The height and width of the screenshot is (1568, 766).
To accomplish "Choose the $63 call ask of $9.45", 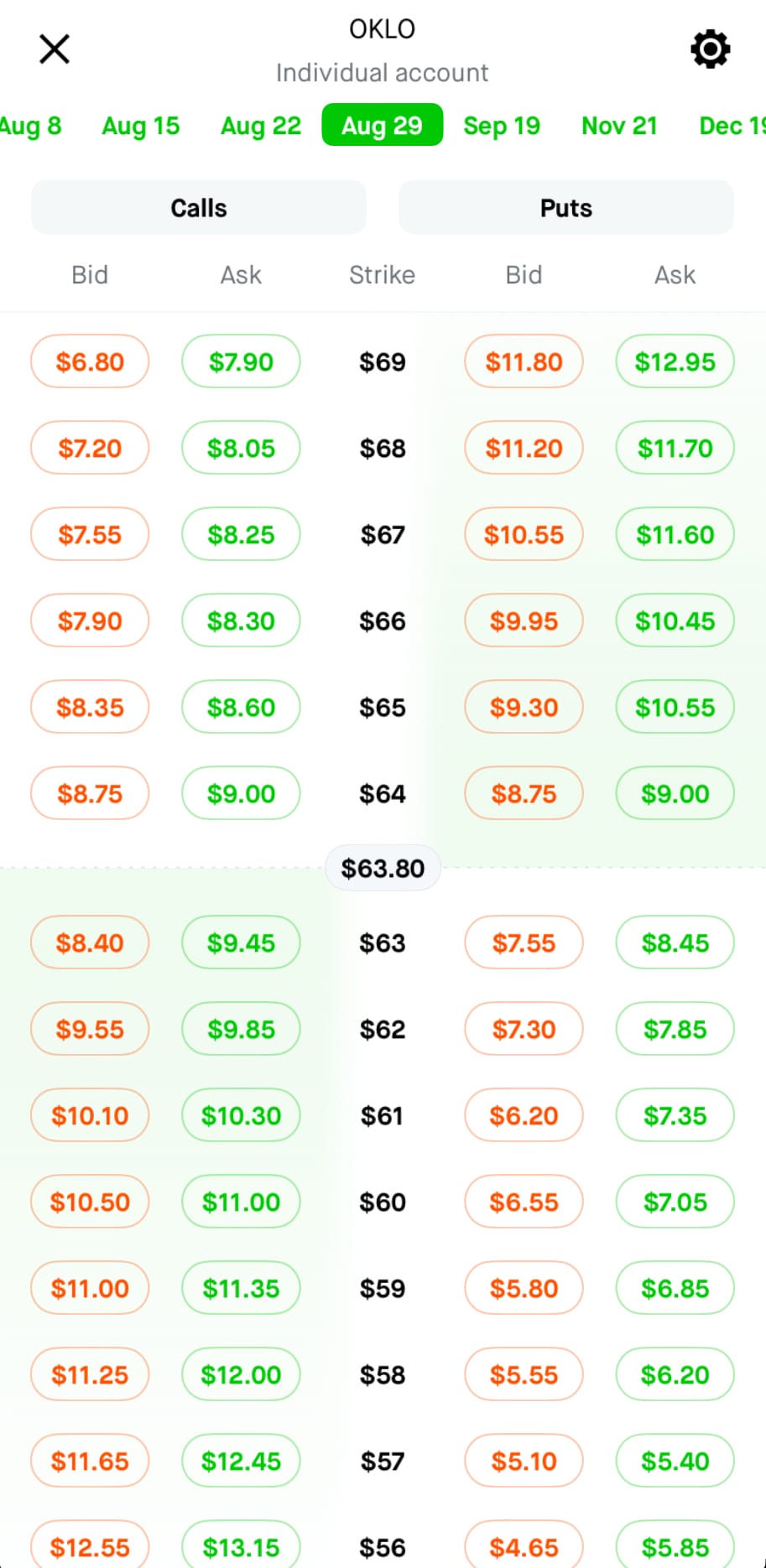I will coord(241,942).
